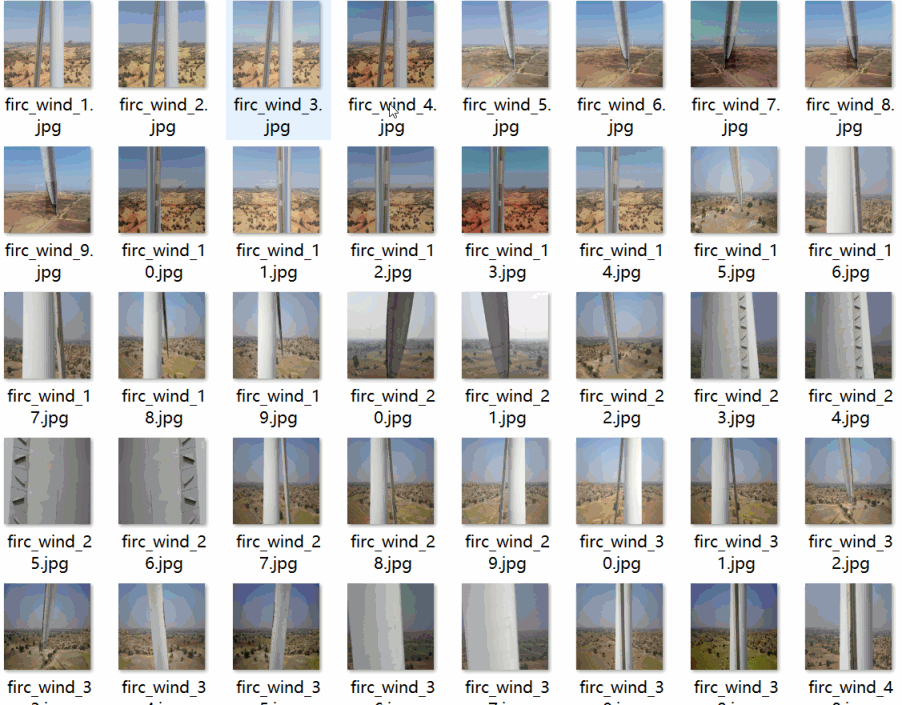The image size is (902, 705).
Task: Open firc_wind_16.jpg thumbnail
Action: (x=848, y=190)
